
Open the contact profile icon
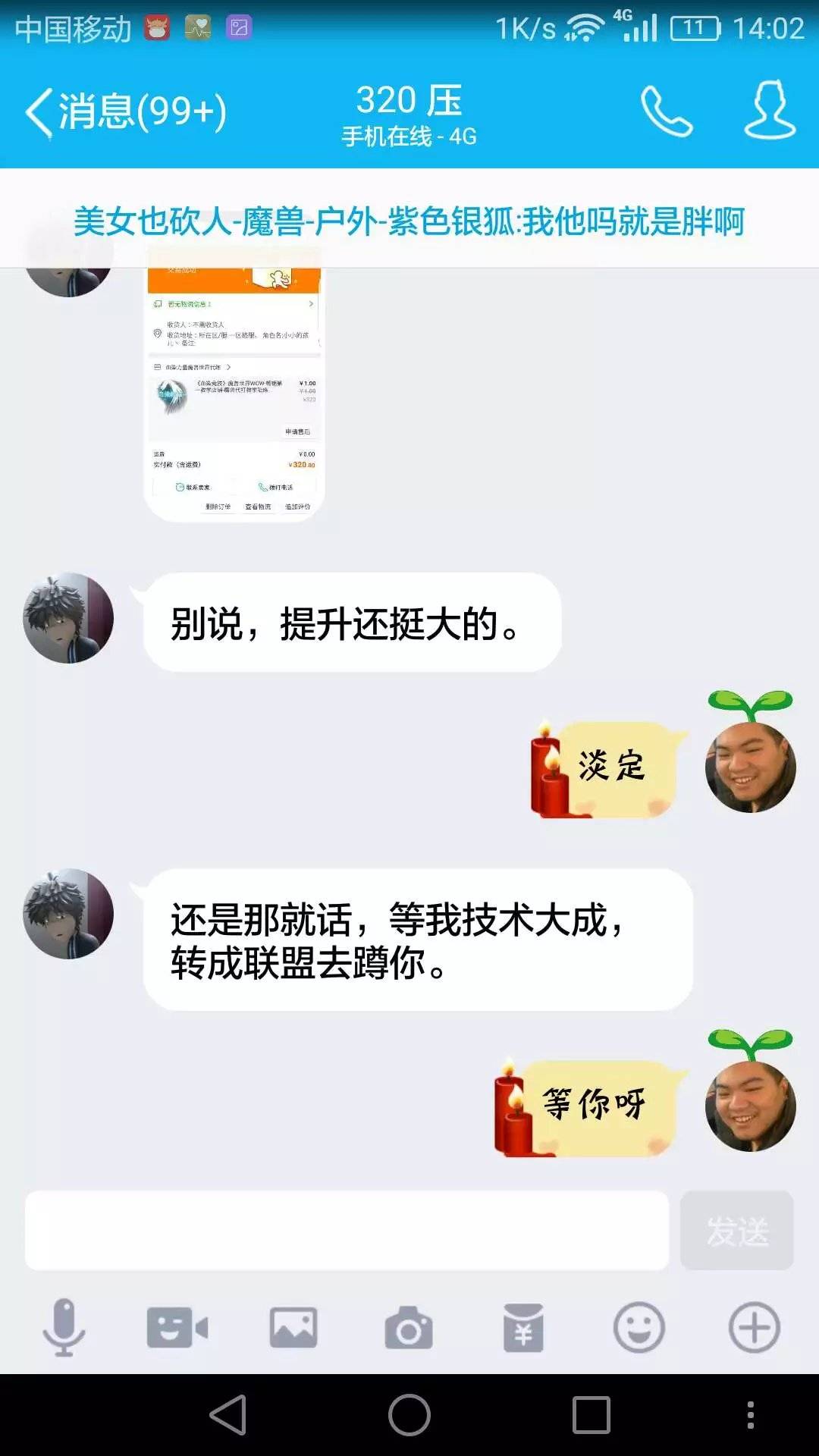tap(769, 111)
